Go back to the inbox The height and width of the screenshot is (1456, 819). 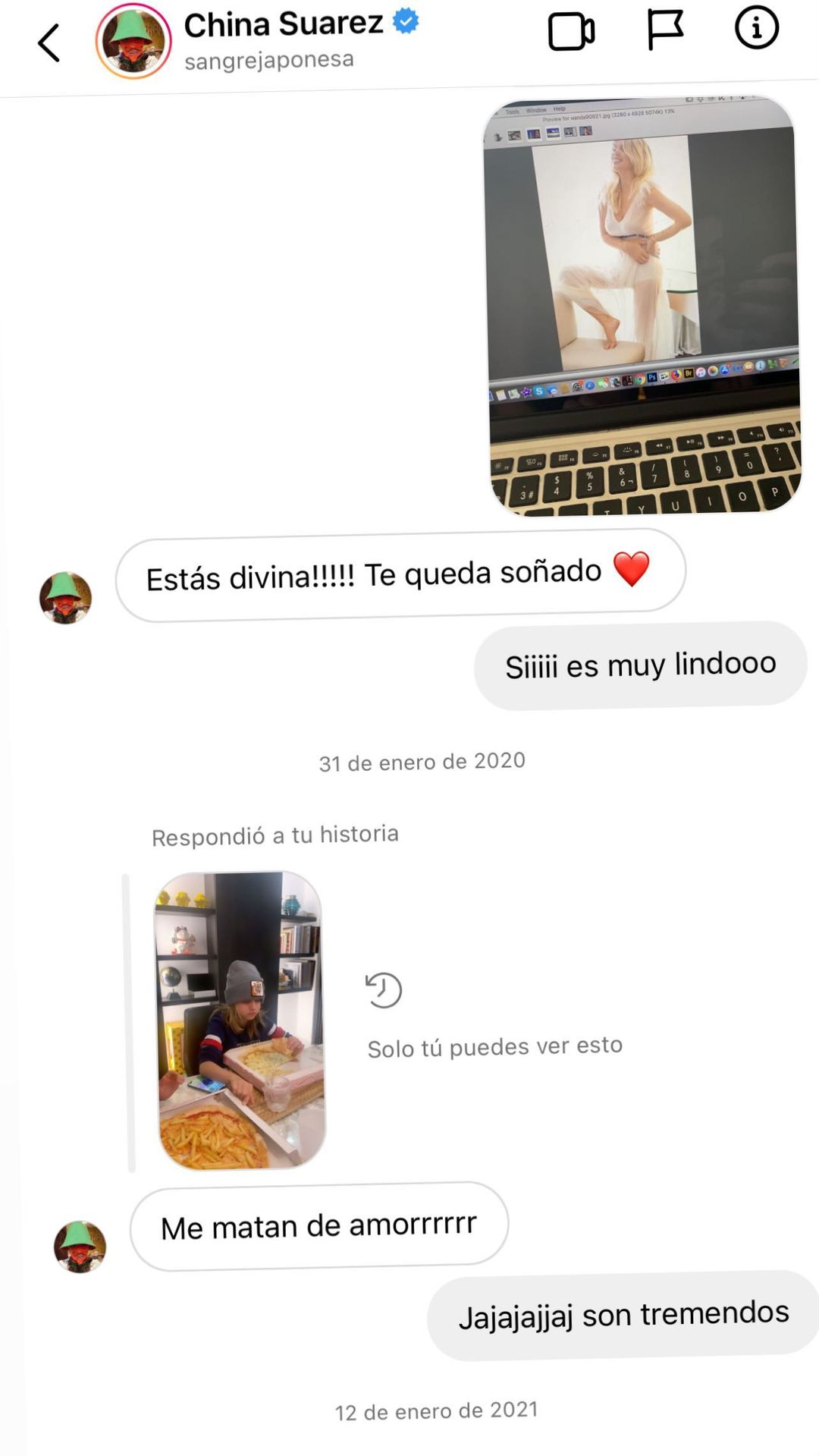(49, 42)
